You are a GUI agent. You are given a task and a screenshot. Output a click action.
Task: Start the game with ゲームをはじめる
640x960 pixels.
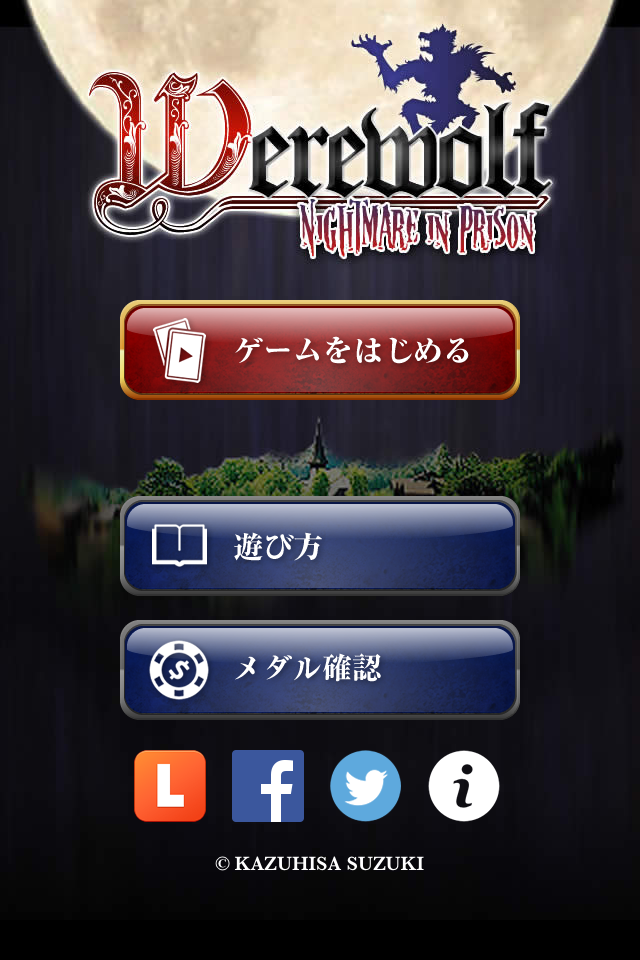[x=320, y=350]
